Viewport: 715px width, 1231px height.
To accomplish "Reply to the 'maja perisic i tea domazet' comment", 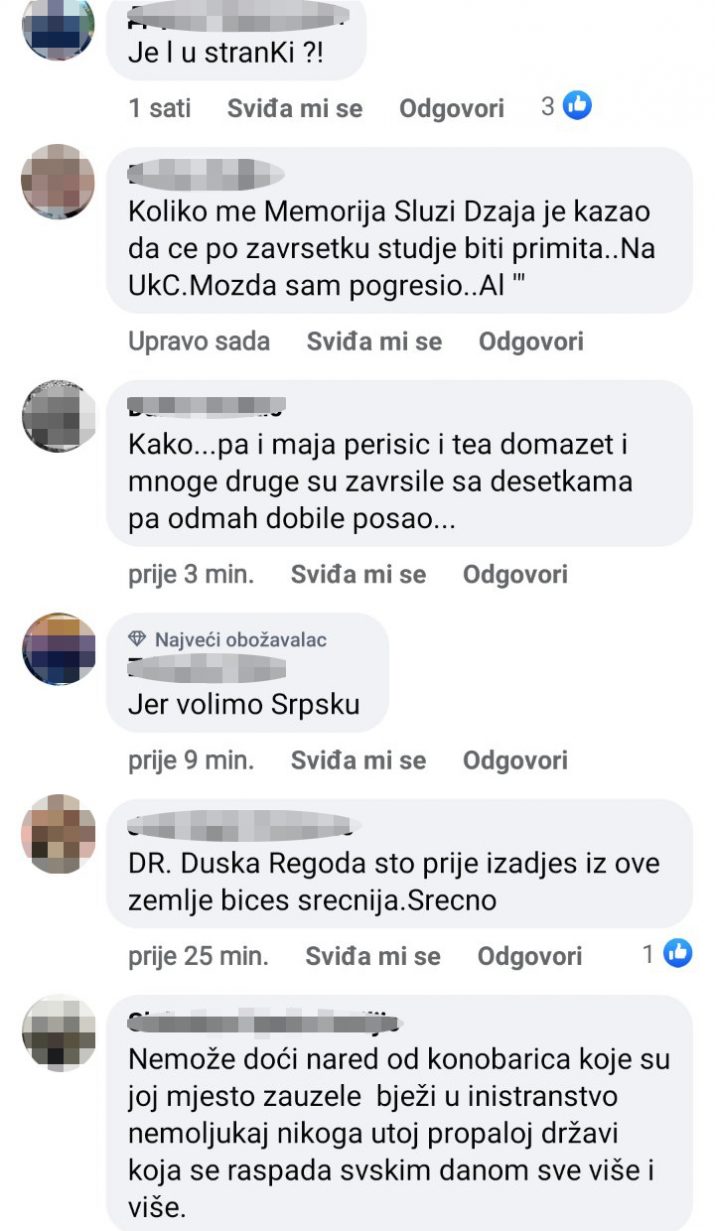I will (x=515, y=574).
